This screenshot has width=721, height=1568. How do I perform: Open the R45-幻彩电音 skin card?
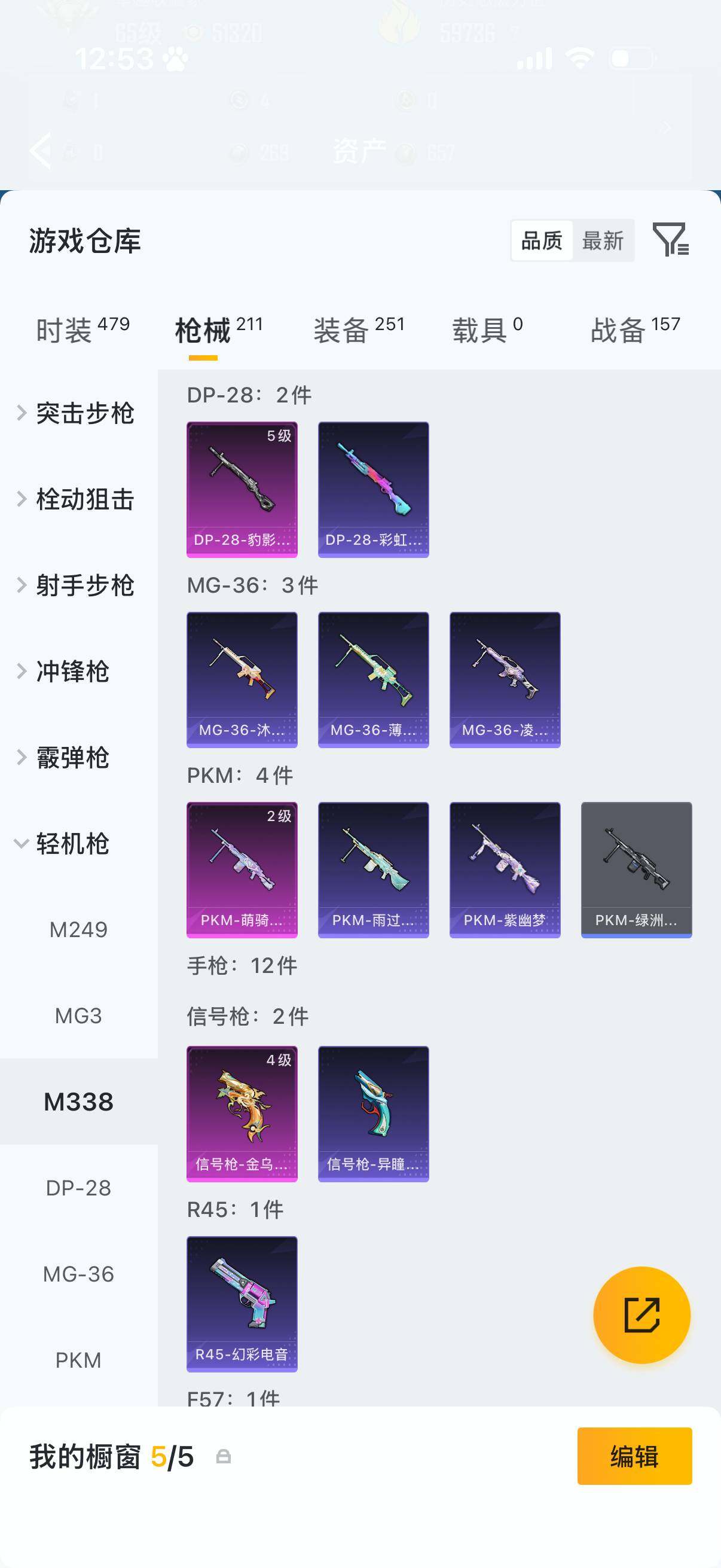(242, 1304)
